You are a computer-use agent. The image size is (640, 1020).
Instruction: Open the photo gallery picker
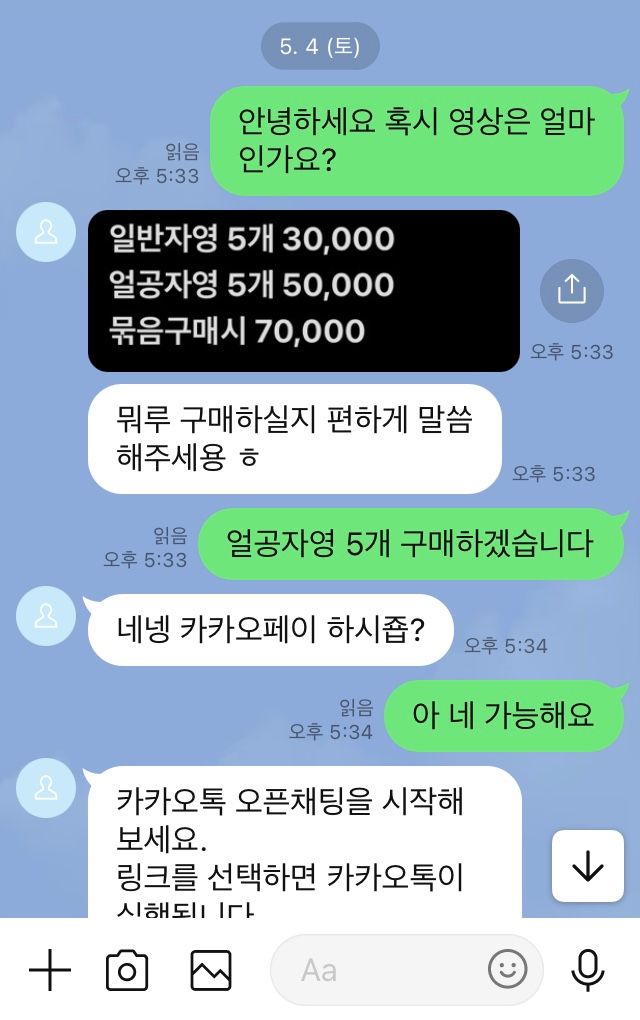click(x=211, y=971)
